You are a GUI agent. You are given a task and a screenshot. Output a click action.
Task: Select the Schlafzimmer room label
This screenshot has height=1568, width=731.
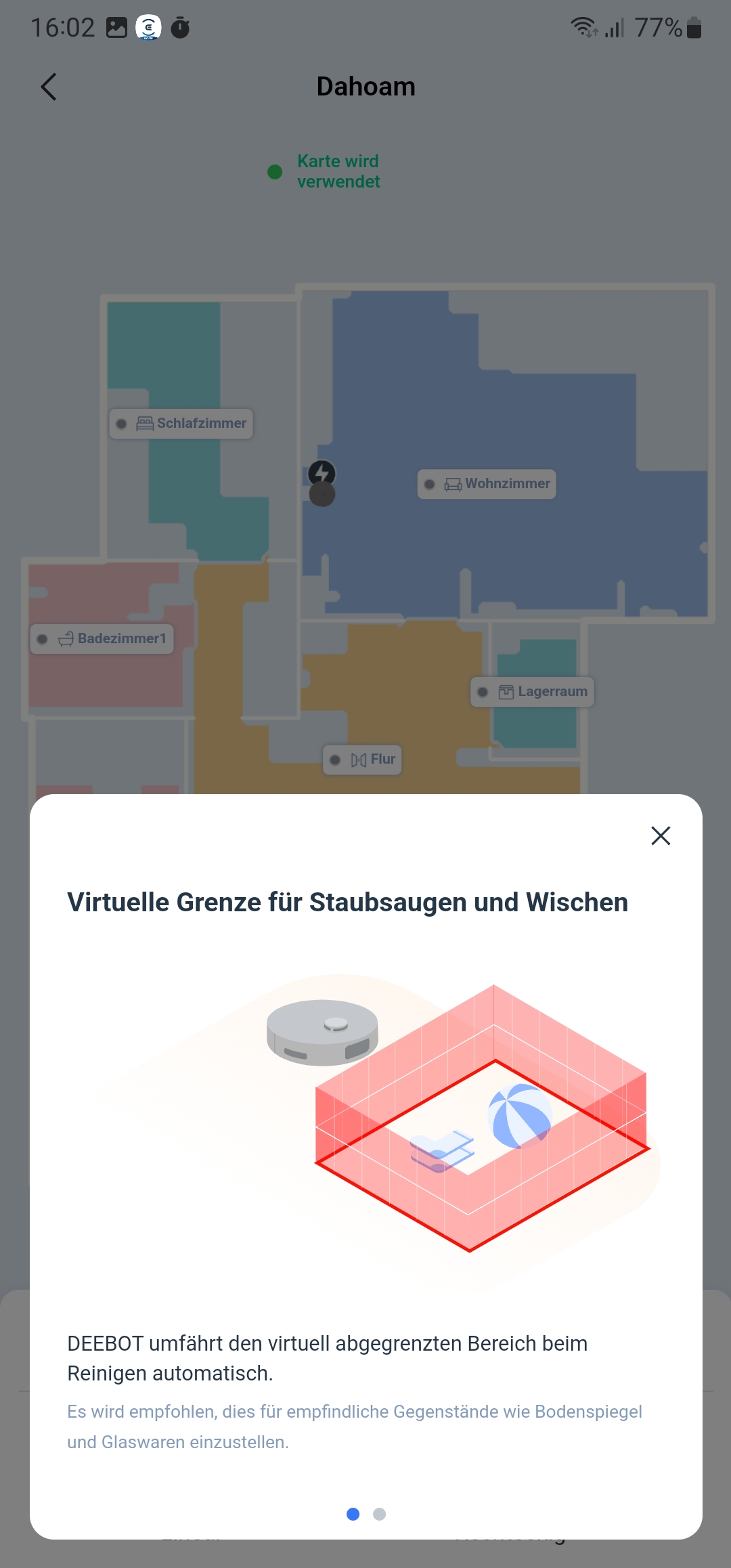coord(181,424)
